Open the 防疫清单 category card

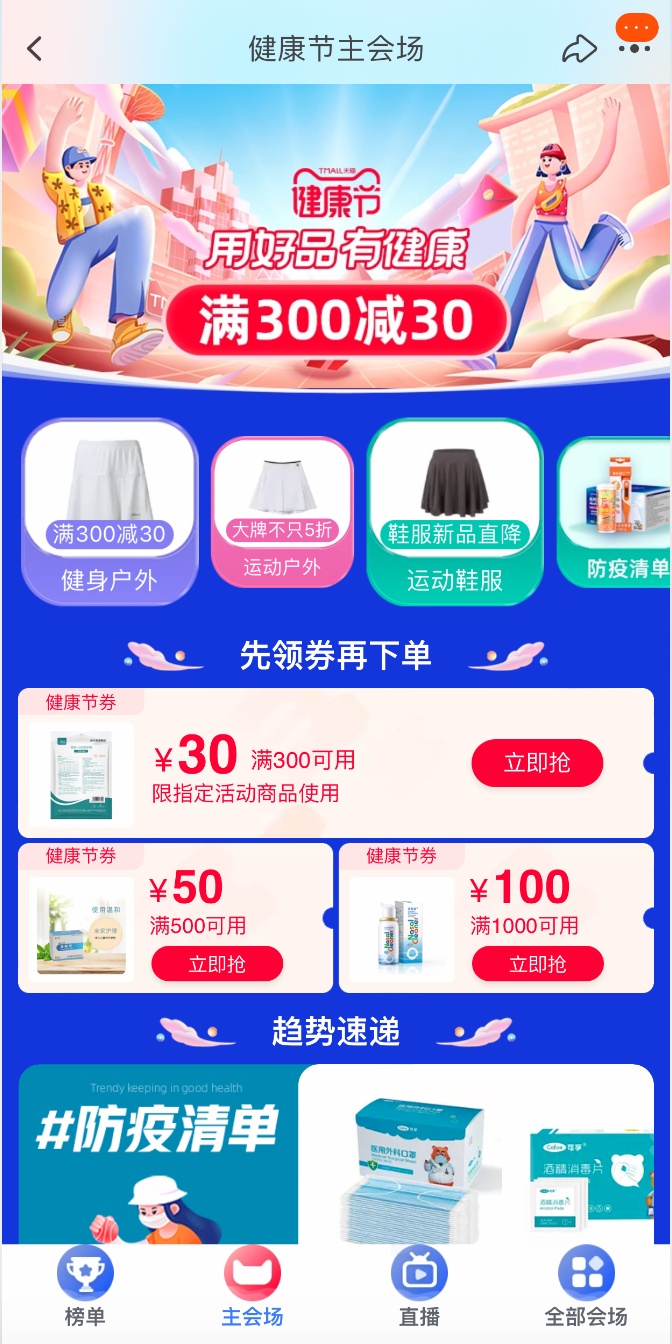pyautogui.click(x=614, y=511)
